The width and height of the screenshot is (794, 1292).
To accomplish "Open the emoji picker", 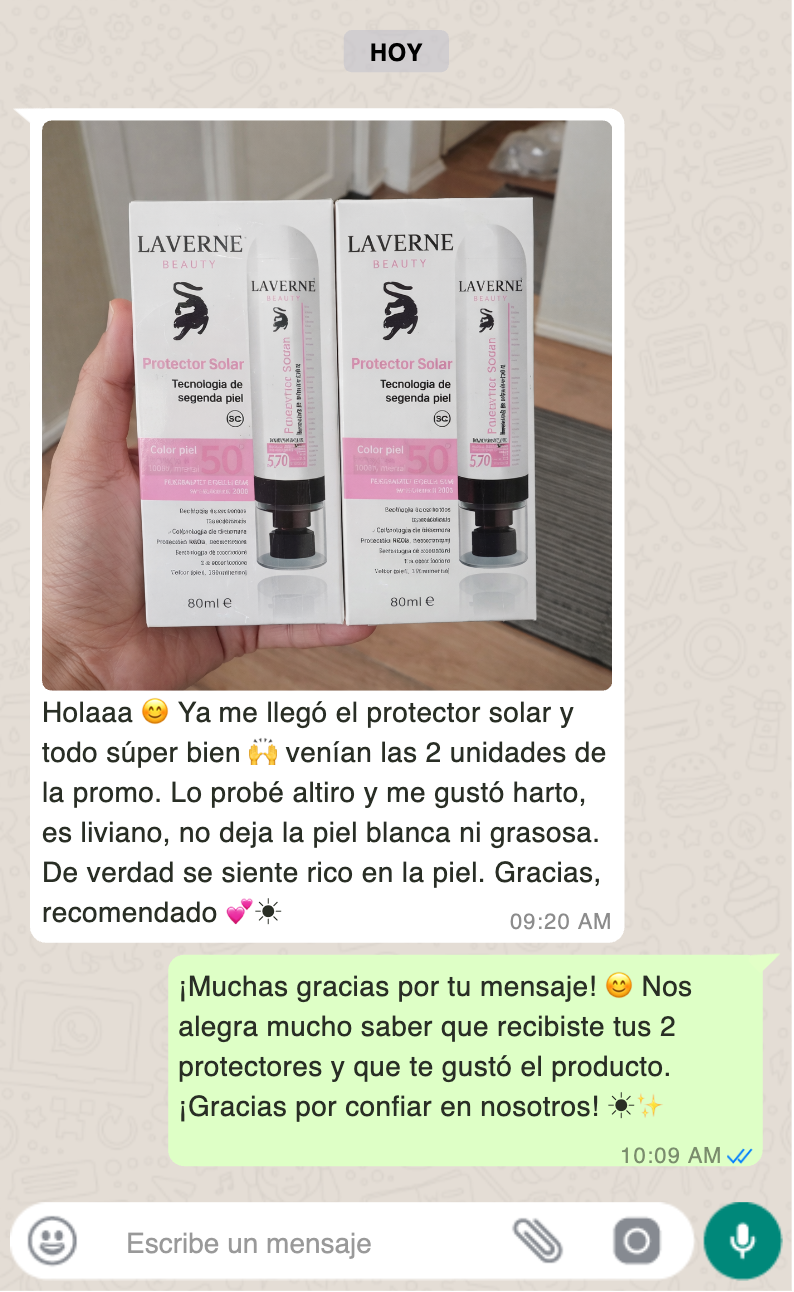I will [52, 1242].
